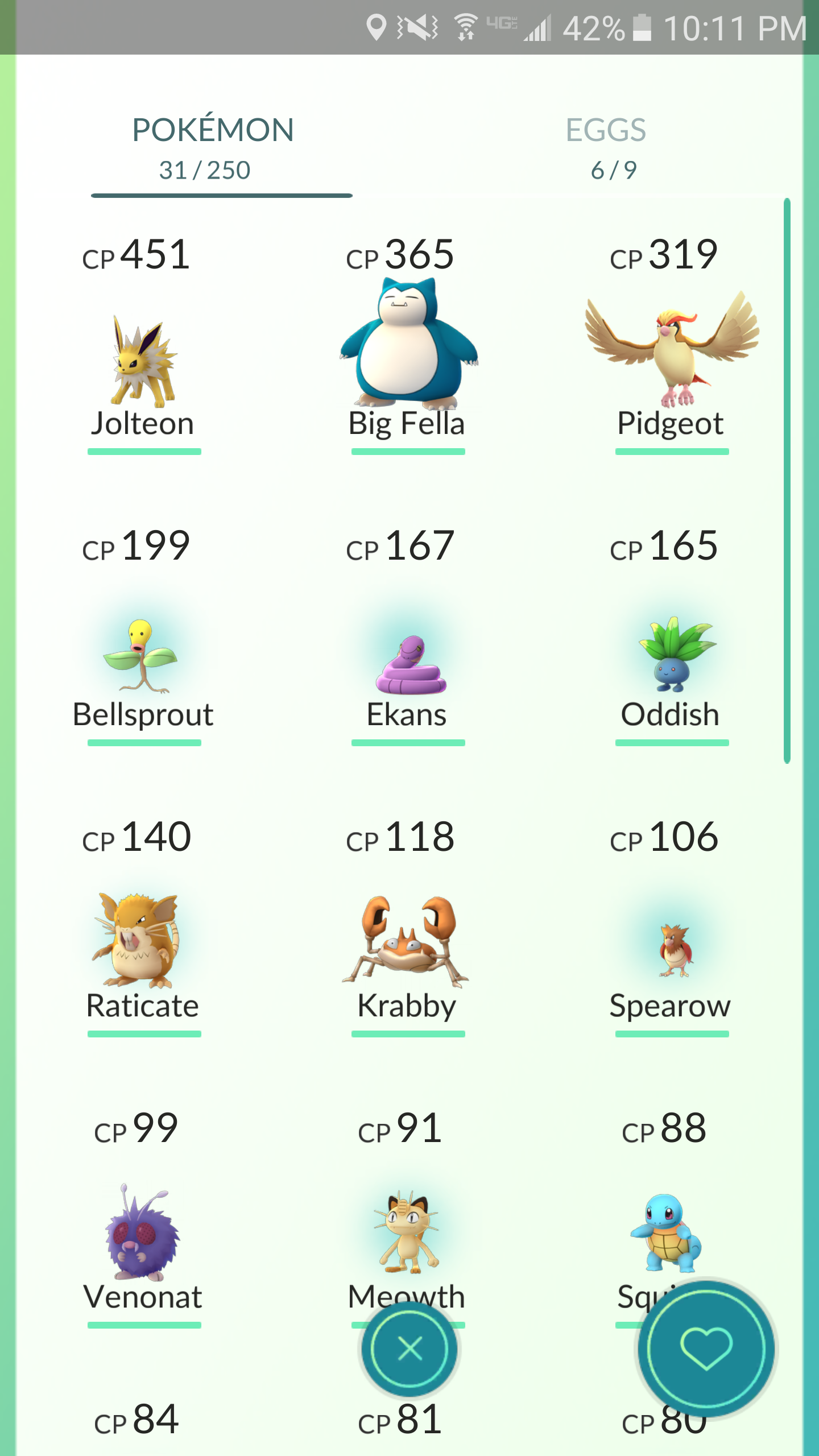Open Jolteon with CP 451
The width and height of the screenshot is (819, 1456).
(x=143, y=359)
